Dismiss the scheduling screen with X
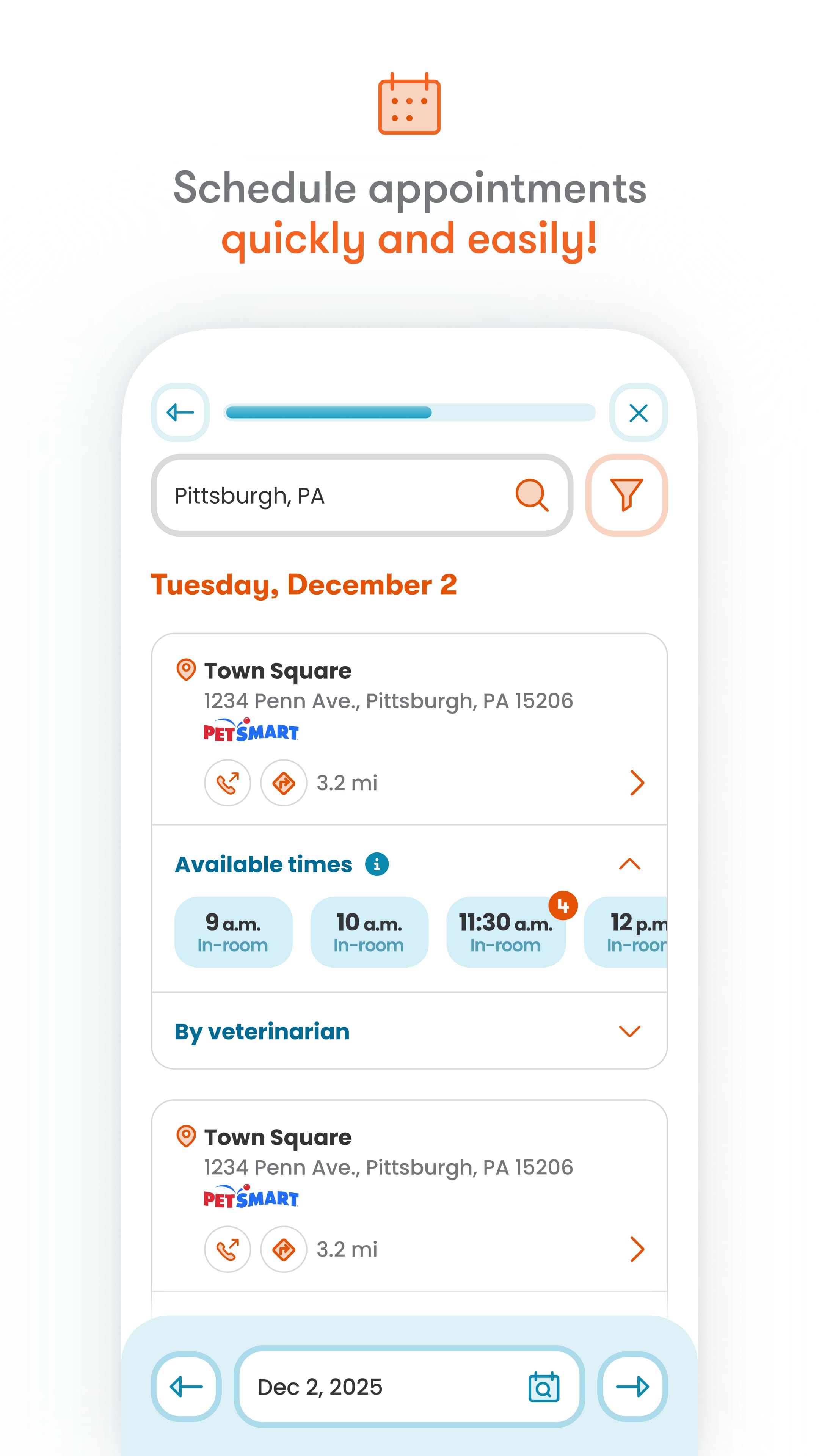The width and height of the screenshot is (819, 1456). tap(638, 413)
